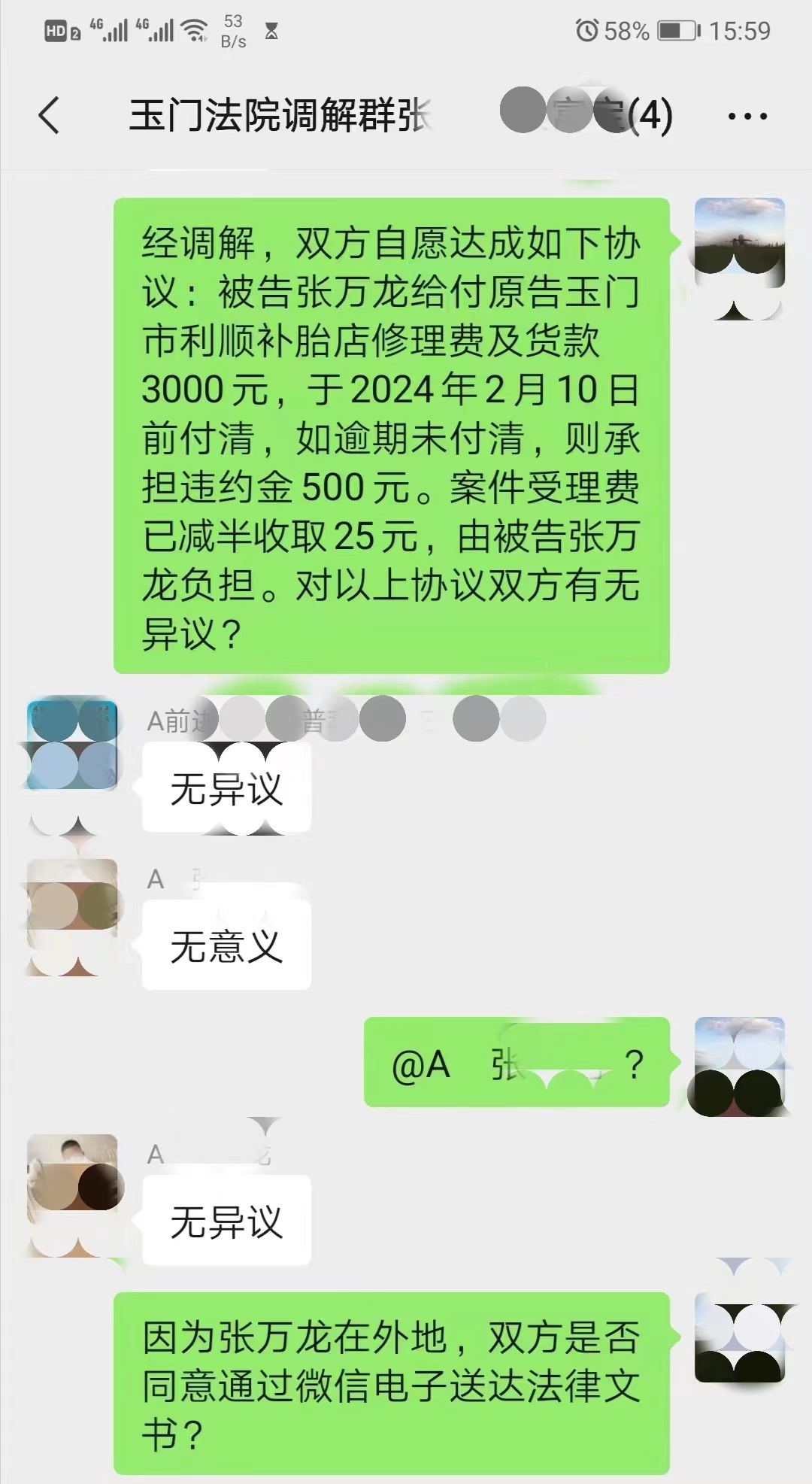Open the profile of A前进 who replied 无异议
This screenshot has width=812, height=1484.
point(72,742)
